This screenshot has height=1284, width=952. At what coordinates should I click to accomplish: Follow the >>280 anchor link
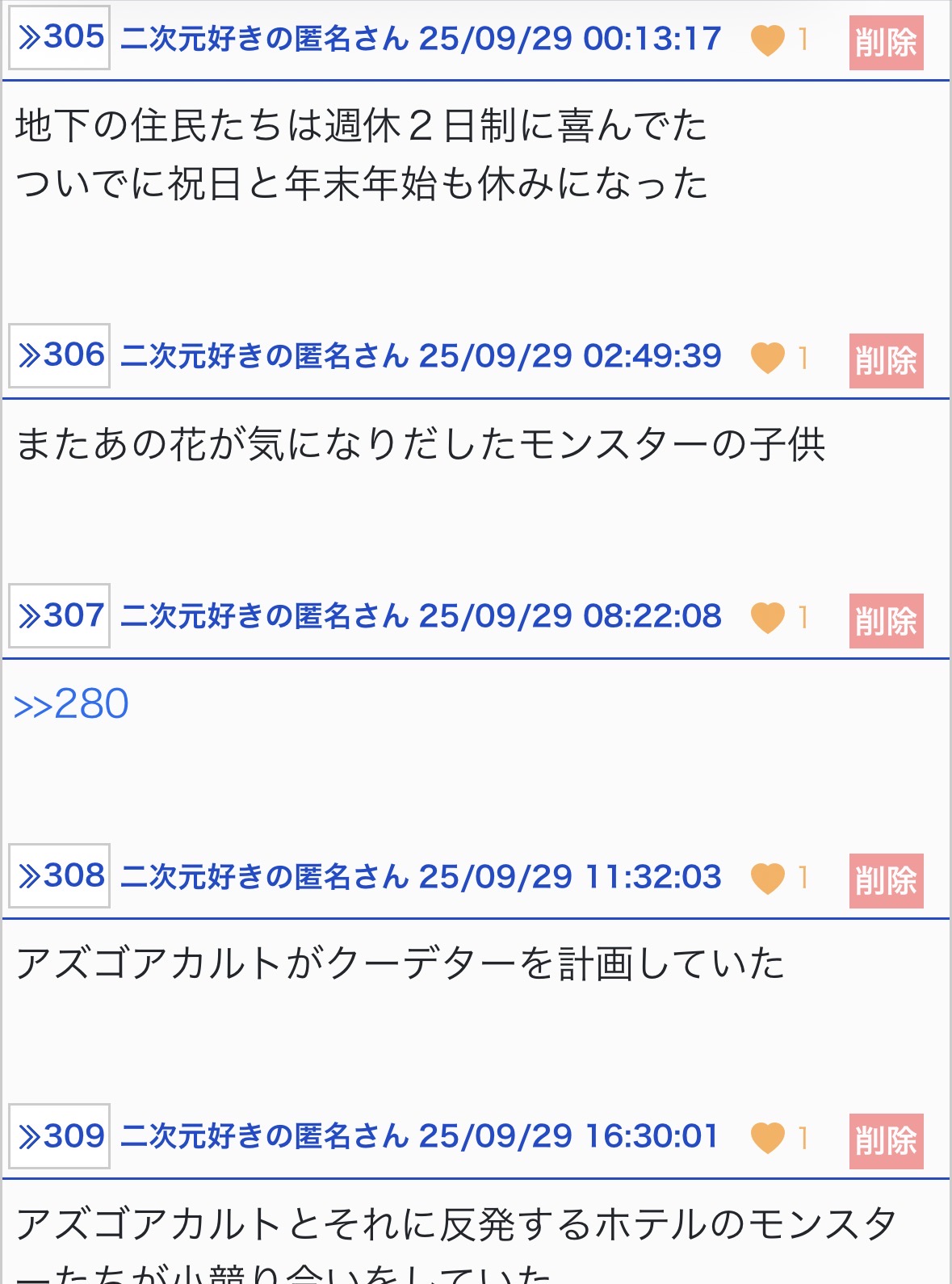72,704
